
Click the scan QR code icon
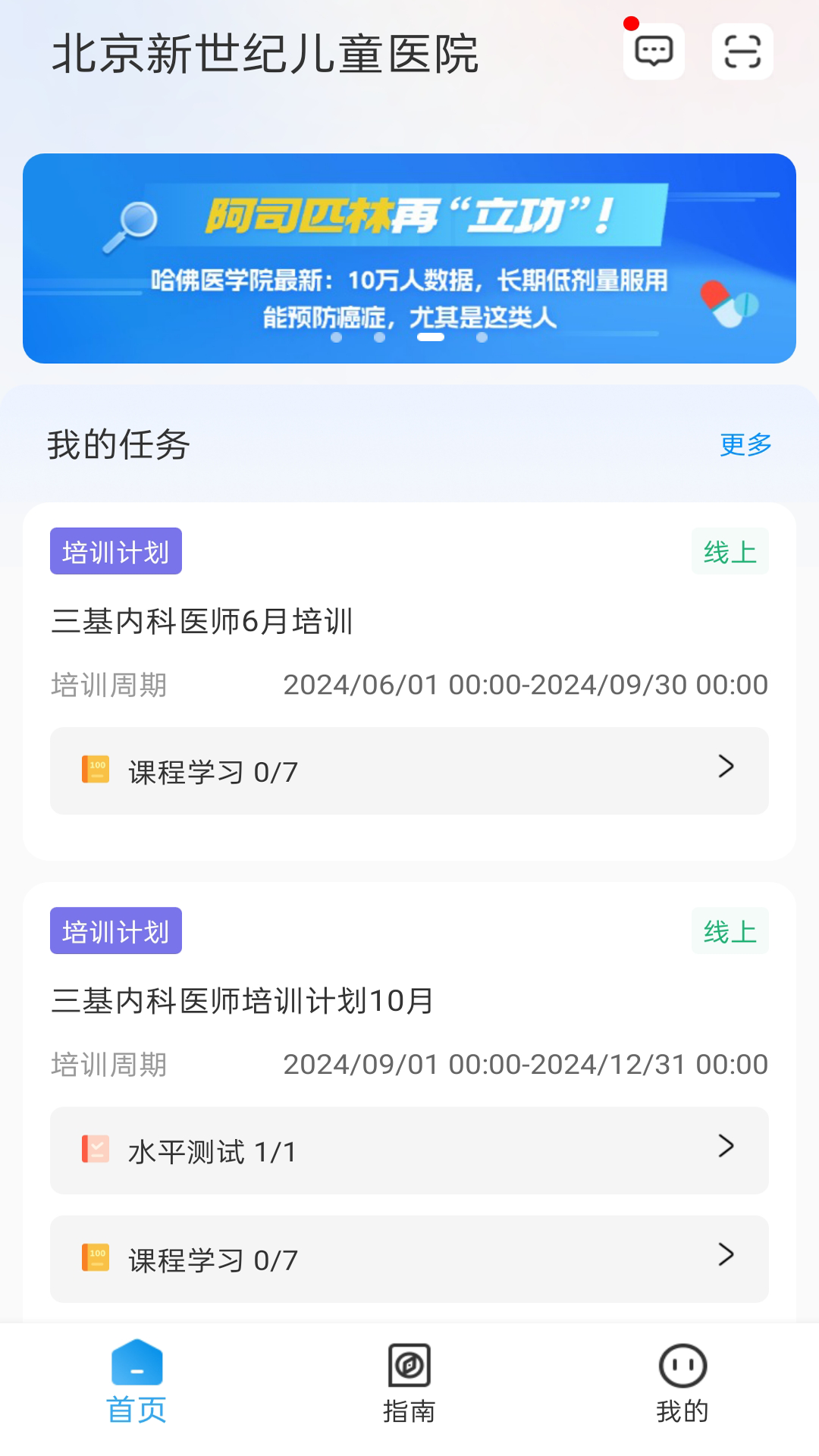[x=741, y=52]
